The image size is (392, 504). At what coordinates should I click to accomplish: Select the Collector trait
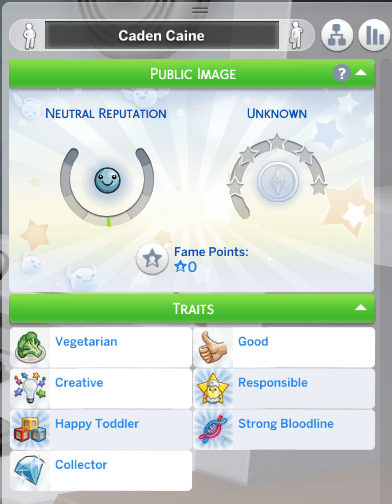click(x=101, y=471)
